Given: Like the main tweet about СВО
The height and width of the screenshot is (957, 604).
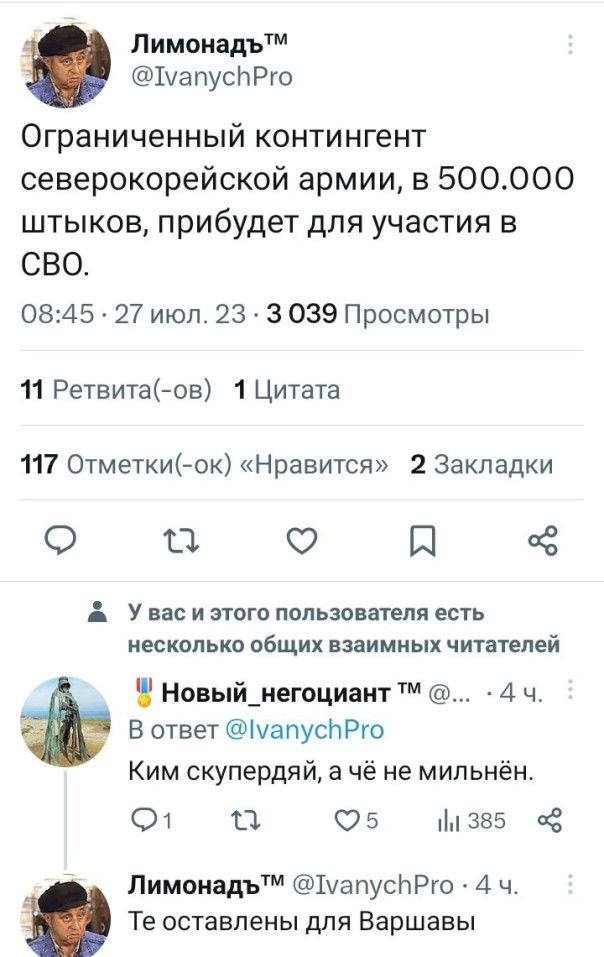Looking at the screenshot, I should 302,541.
